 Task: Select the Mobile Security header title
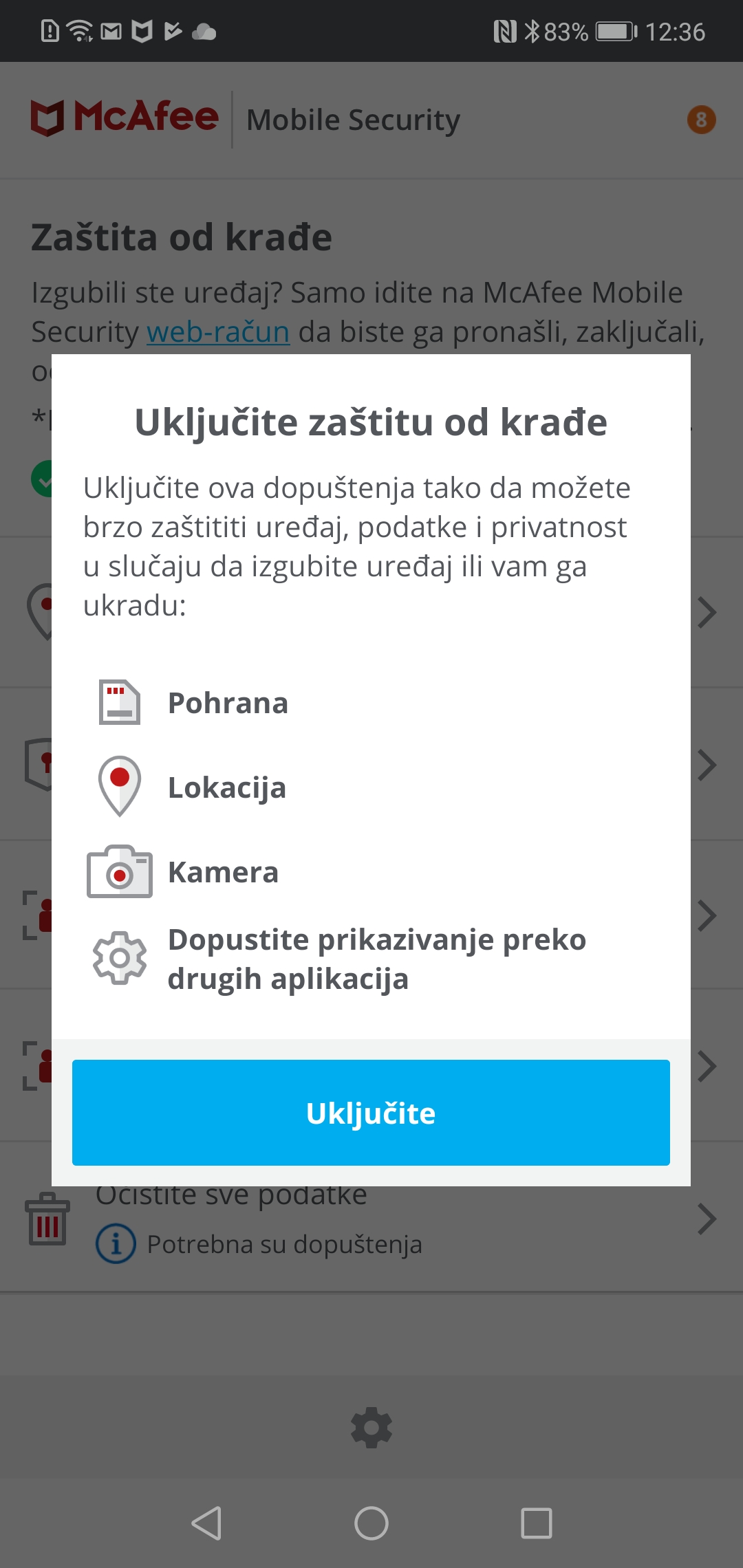pos(354,119)
